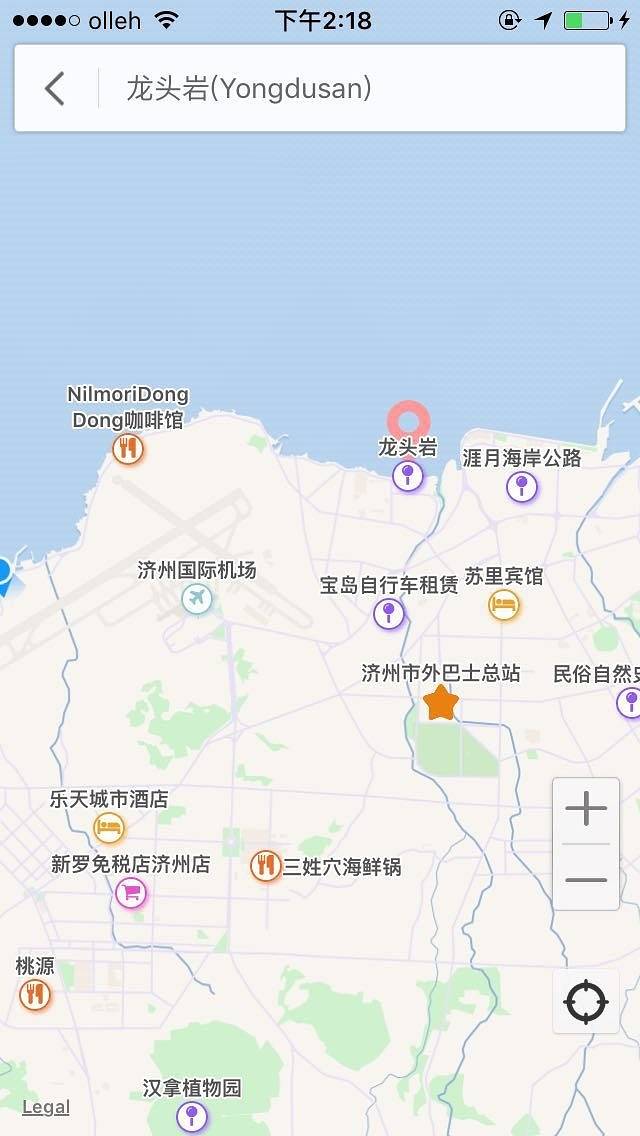Open NilmoriDong Dong咖啡馆 restaurant marker
Image resolution: width=640 pixels, height=1136 pixels.
[127, 449]
